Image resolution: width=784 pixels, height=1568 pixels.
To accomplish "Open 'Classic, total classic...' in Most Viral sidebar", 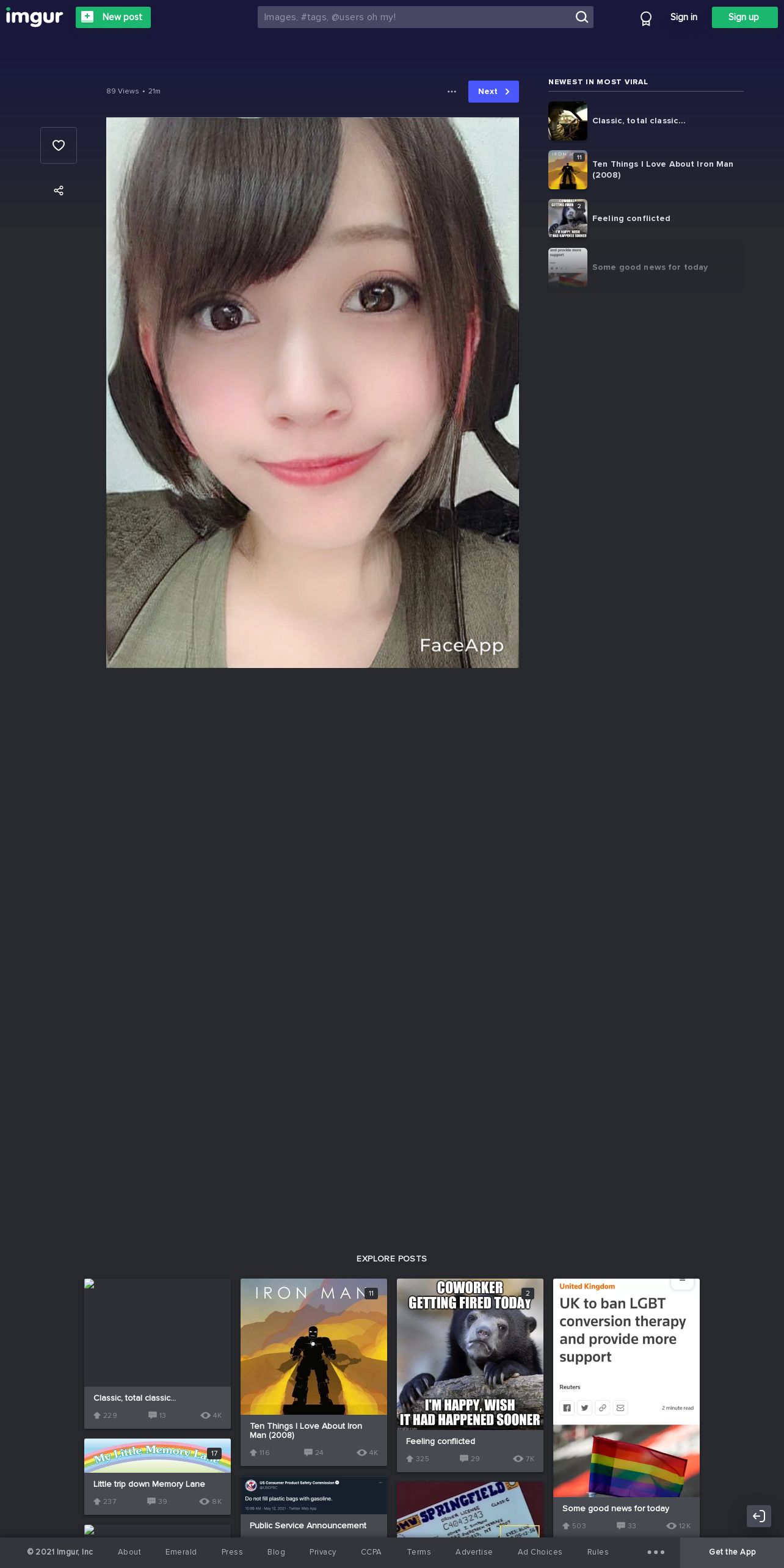I will tap(645, 121).
